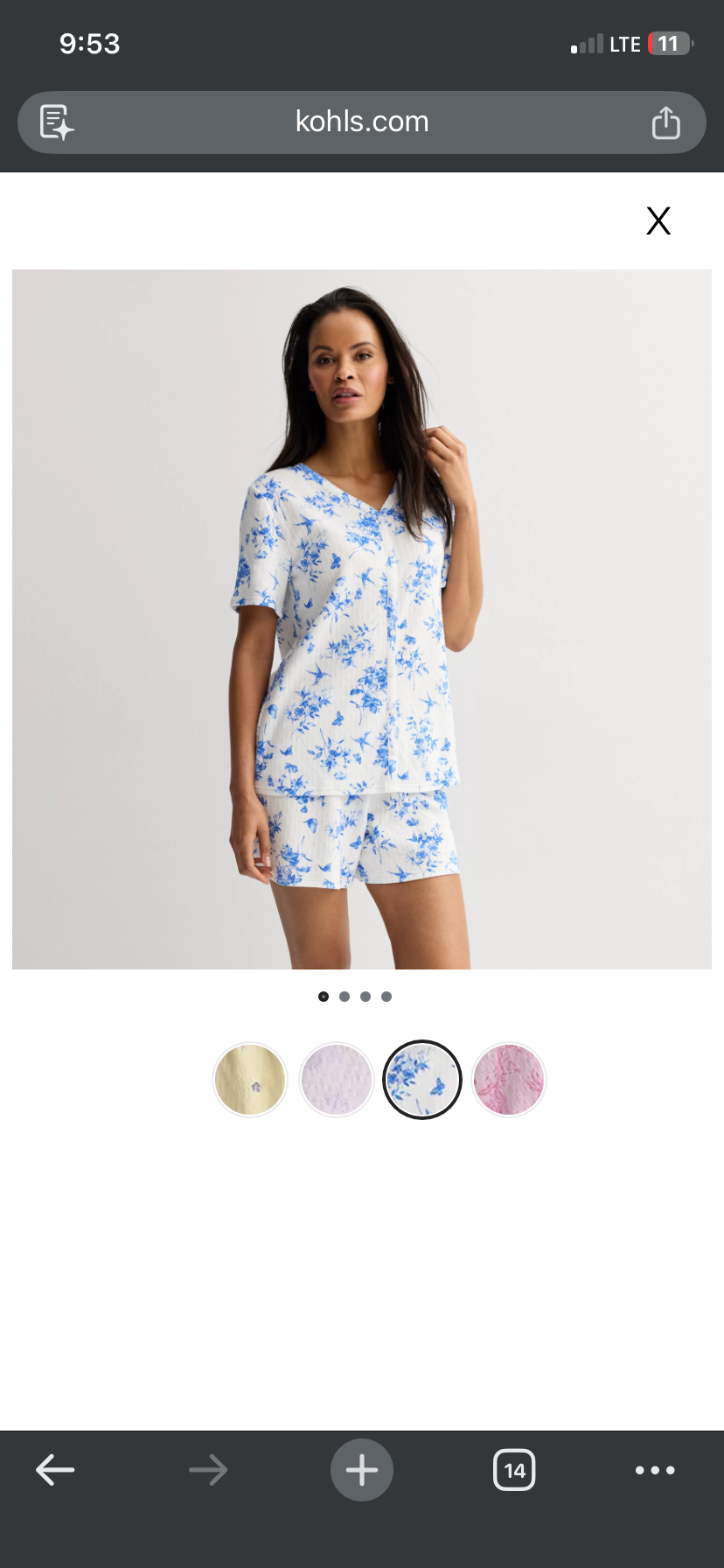Open a new browser tab
The width and height of the screenshot is (724, 1568).
point(362,1470)
